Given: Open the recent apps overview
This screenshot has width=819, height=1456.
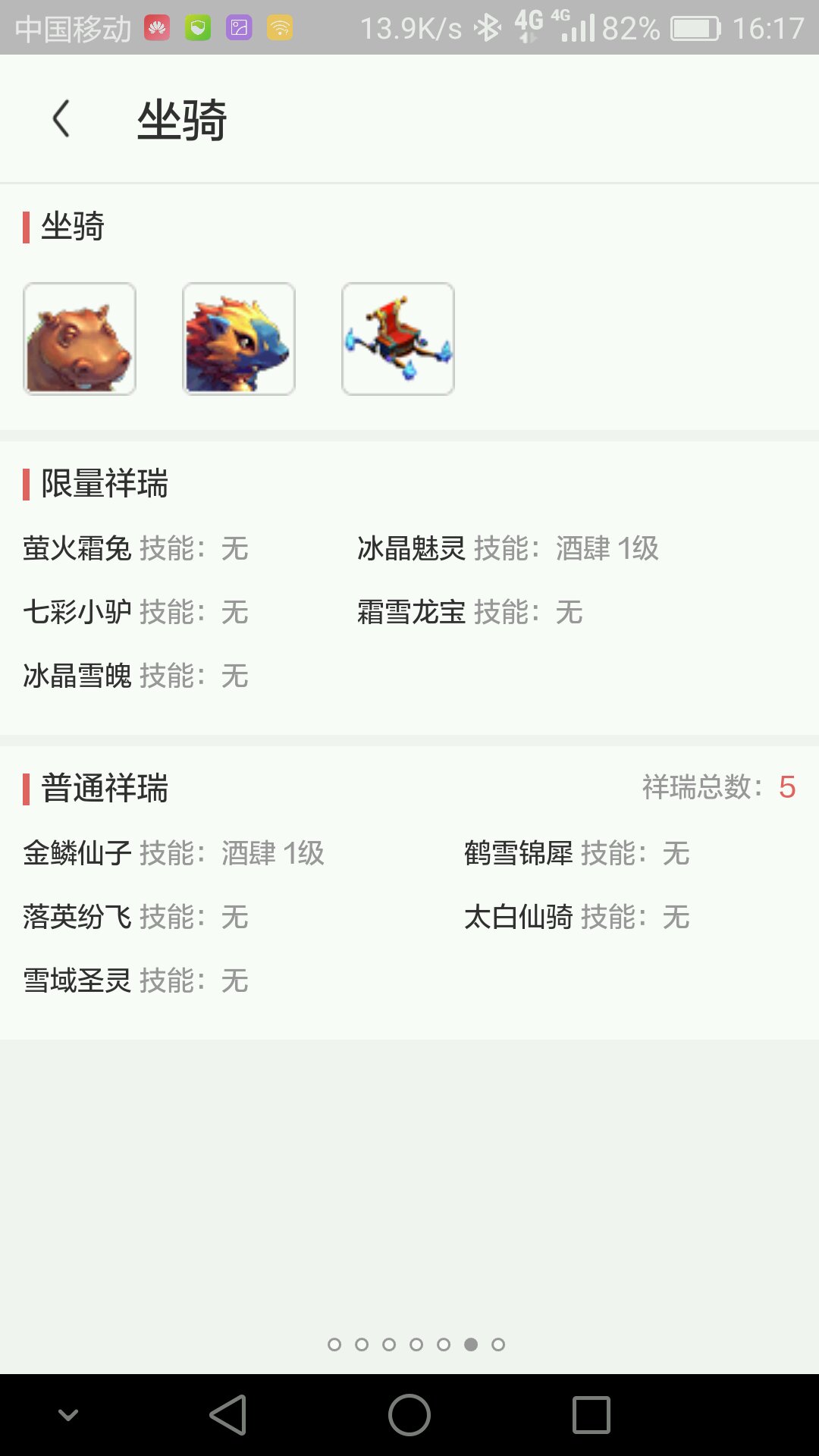Looking at the screenshot, I should click(591, 1415).
